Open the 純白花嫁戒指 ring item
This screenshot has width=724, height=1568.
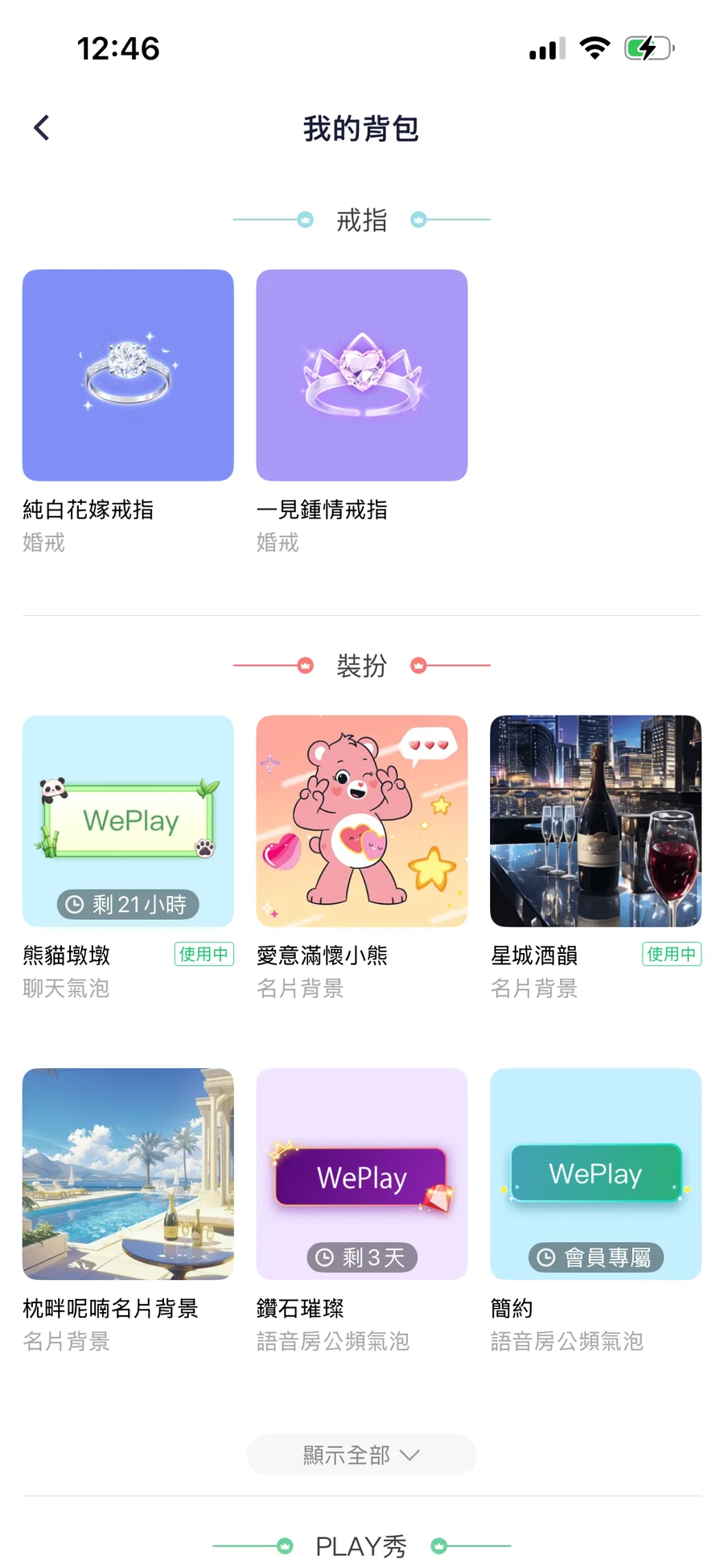[128, 375]
